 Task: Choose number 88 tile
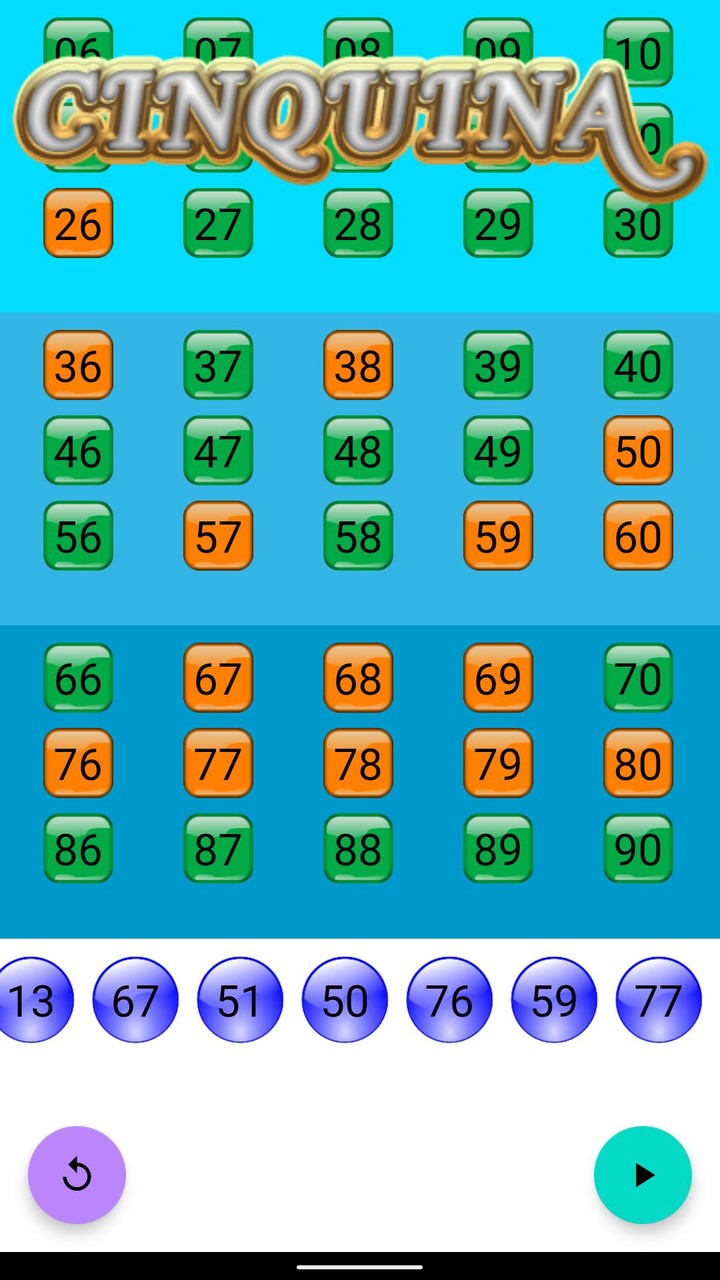(358, 848)
